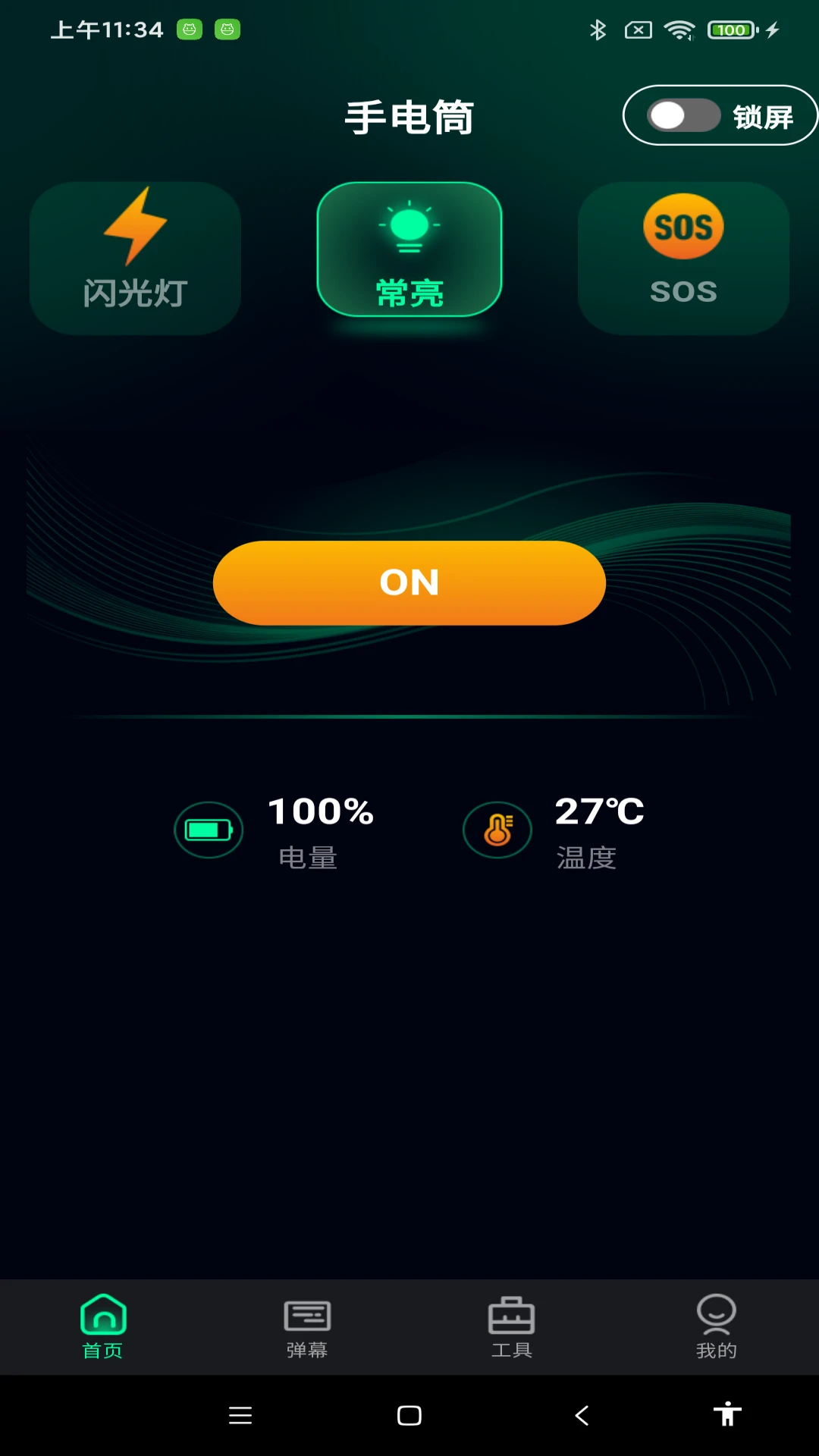
Task: Open the 工具 tools tab
Action: (512, 1327)
